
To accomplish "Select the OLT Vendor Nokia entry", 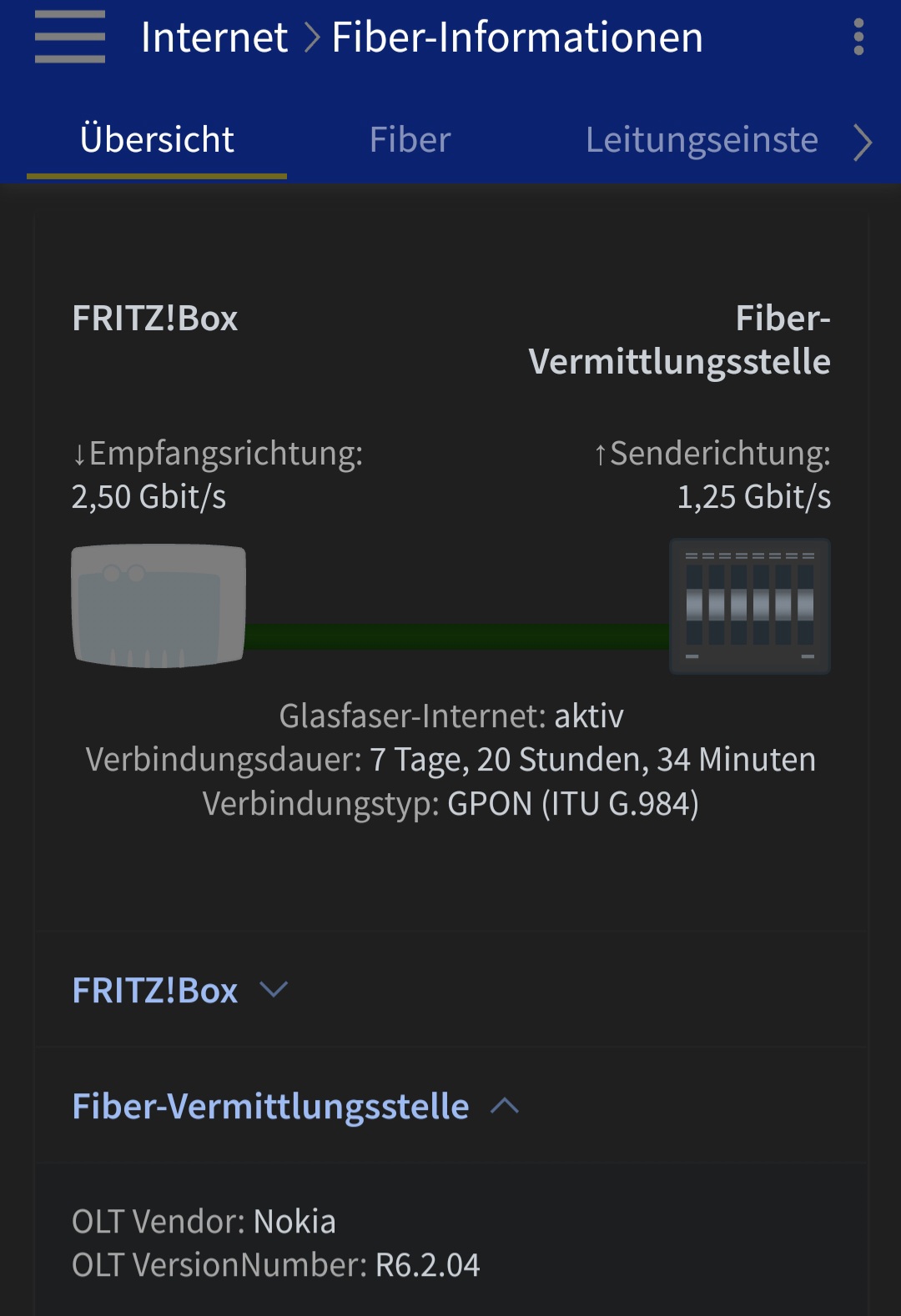I will (x=204, y=1221).
